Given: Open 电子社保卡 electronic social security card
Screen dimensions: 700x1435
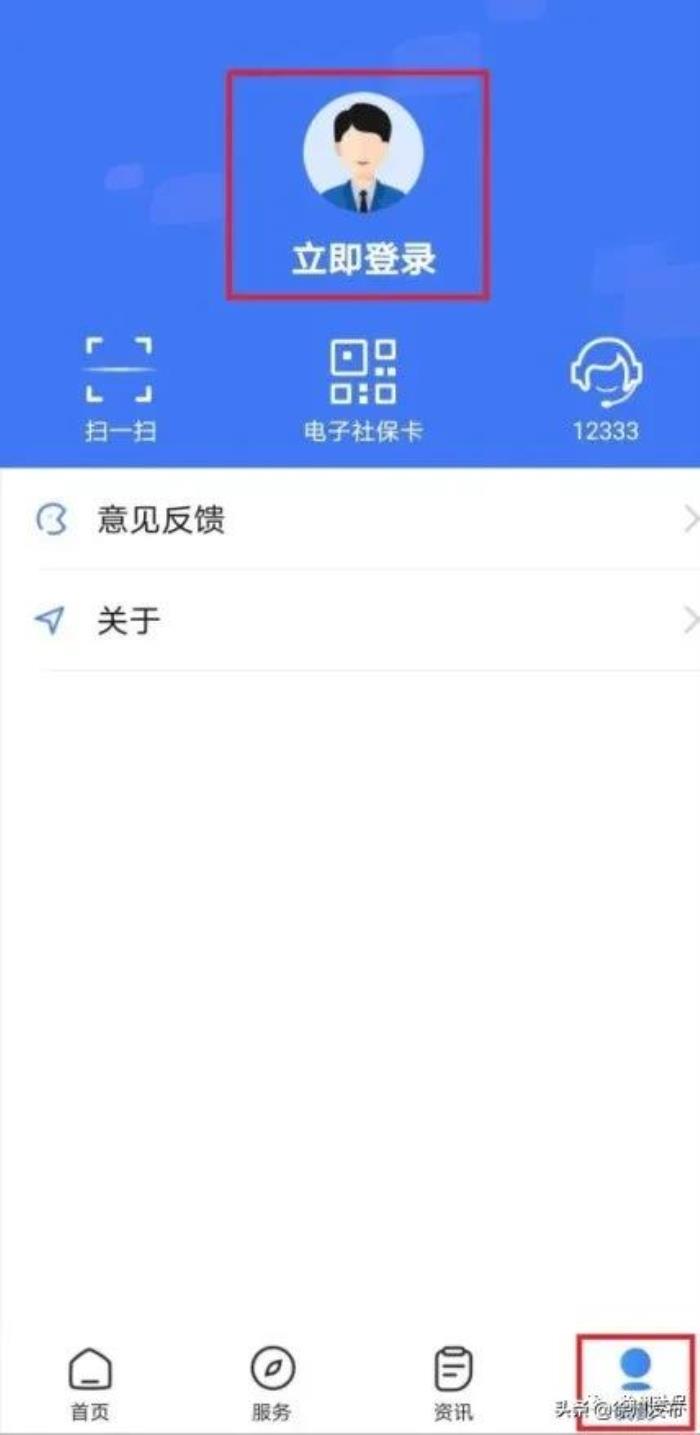Looking at the screenshot, I should coord(363,388).
